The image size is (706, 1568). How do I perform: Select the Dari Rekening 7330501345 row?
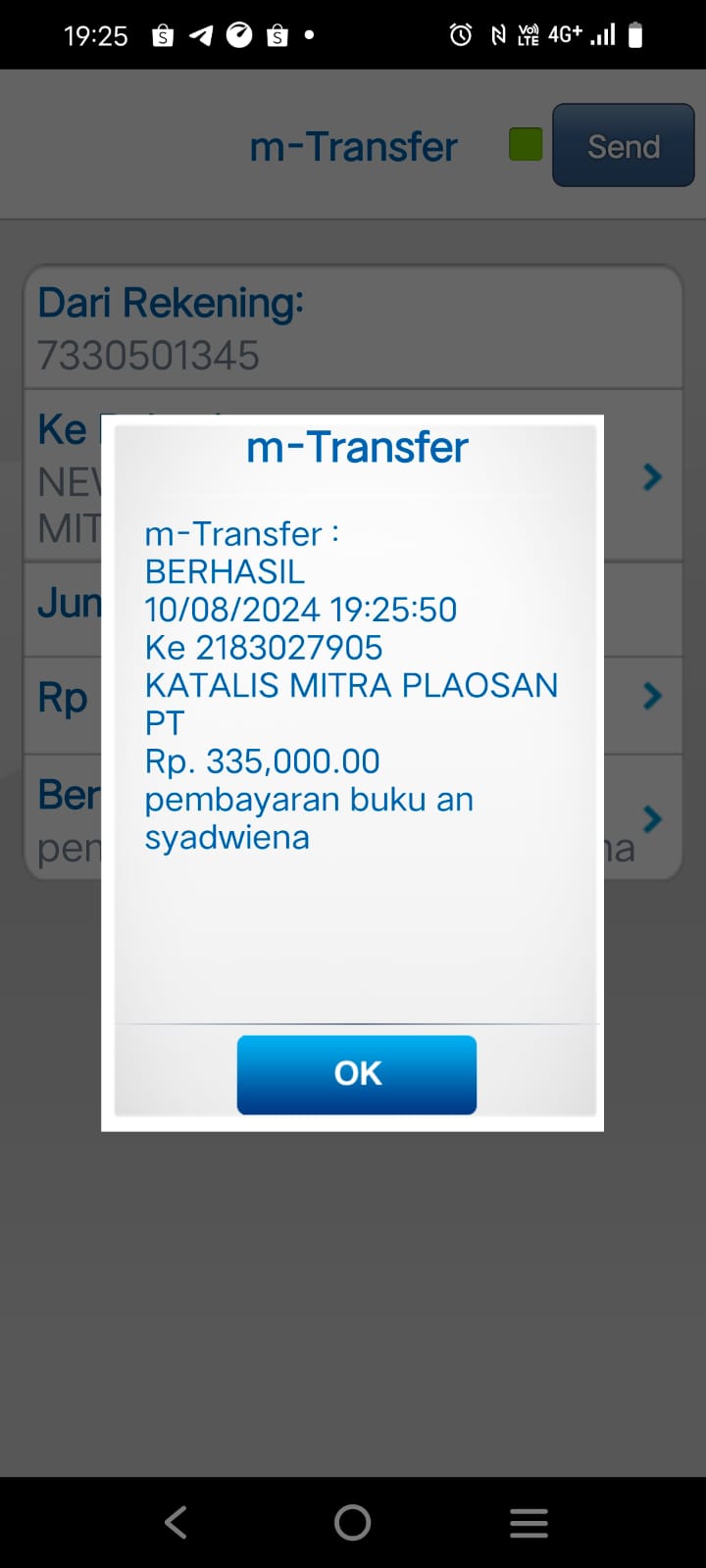(x=353, y=328)
